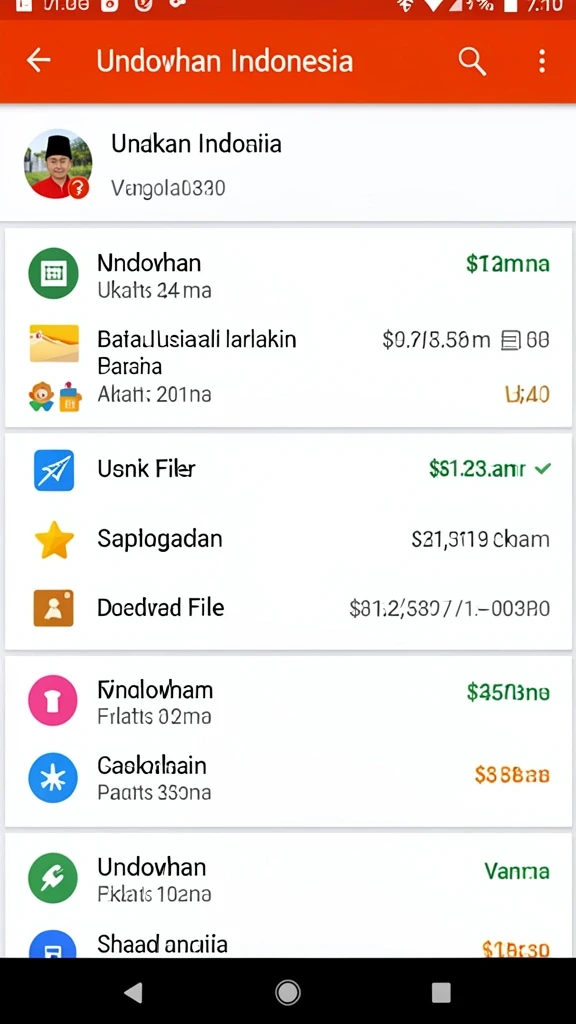Open recent apps from the navigation bar
This screenshot has height=1024, width=576.
[x=441, y=993]
